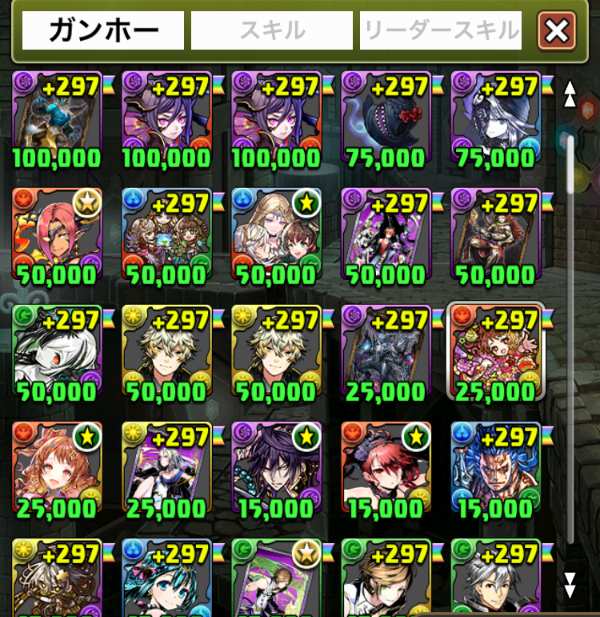Switch to the リーダースキル tab

(x=440, y=31)
